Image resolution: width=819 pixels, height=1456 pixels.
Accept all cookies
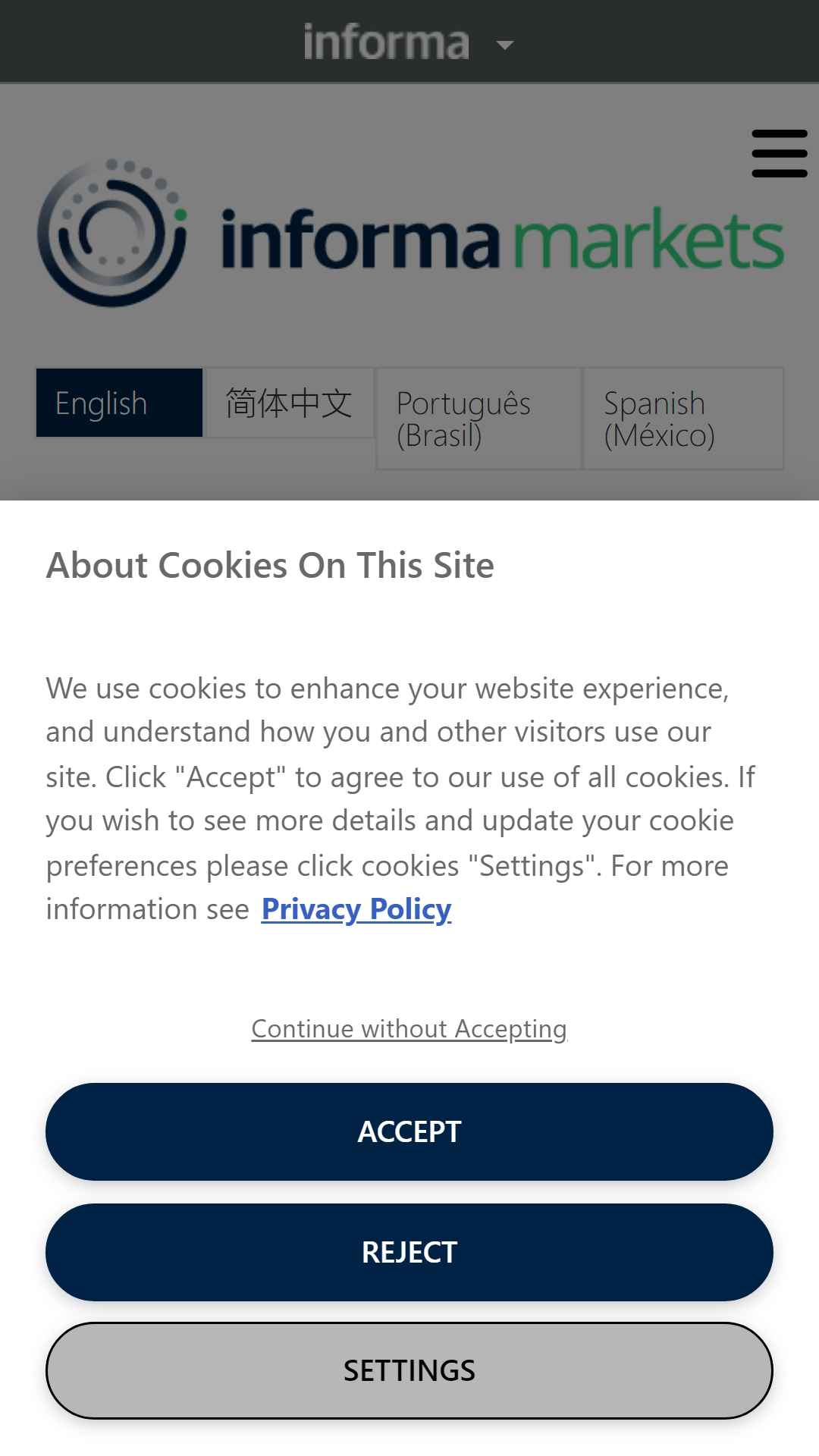(409, 1131)
